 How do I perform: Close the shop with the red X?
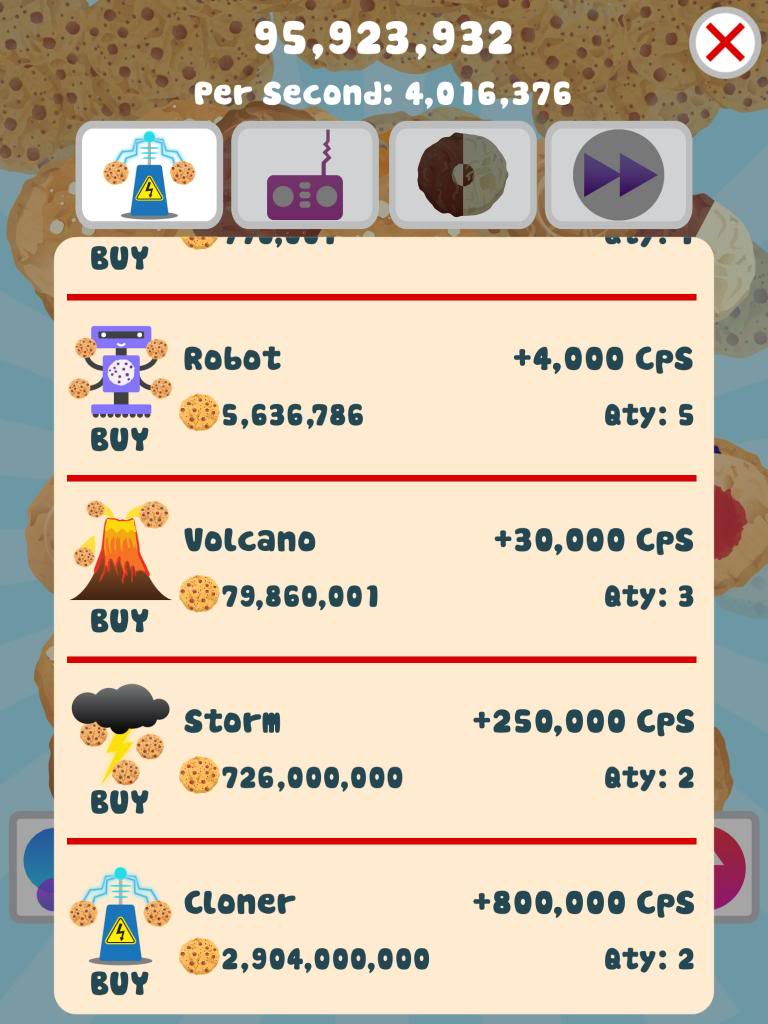pyautogui.click(x=725, y=43)
